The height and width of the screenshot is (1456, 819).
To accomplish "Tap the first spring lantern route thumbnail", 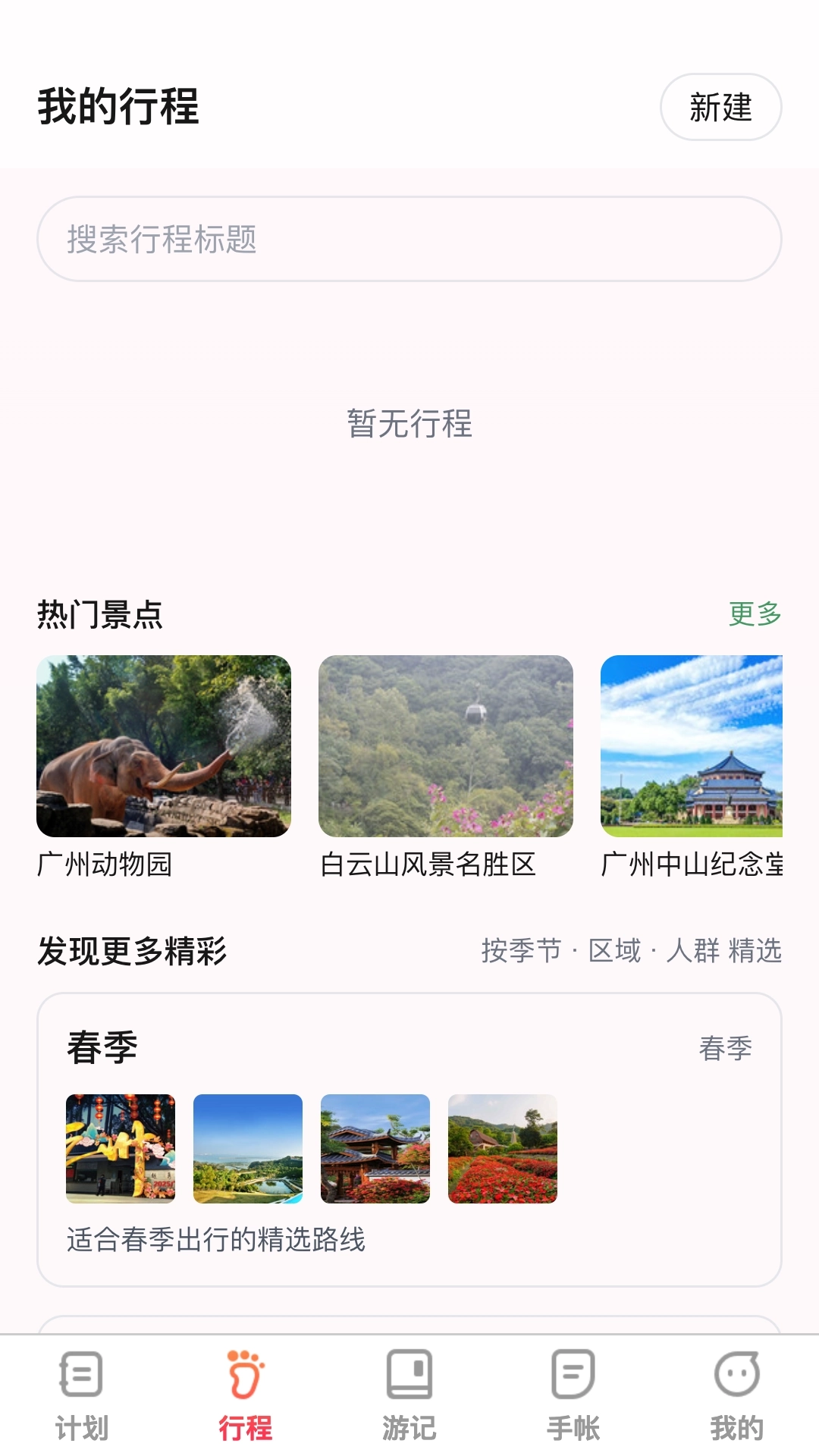I will click(119, 1150).
